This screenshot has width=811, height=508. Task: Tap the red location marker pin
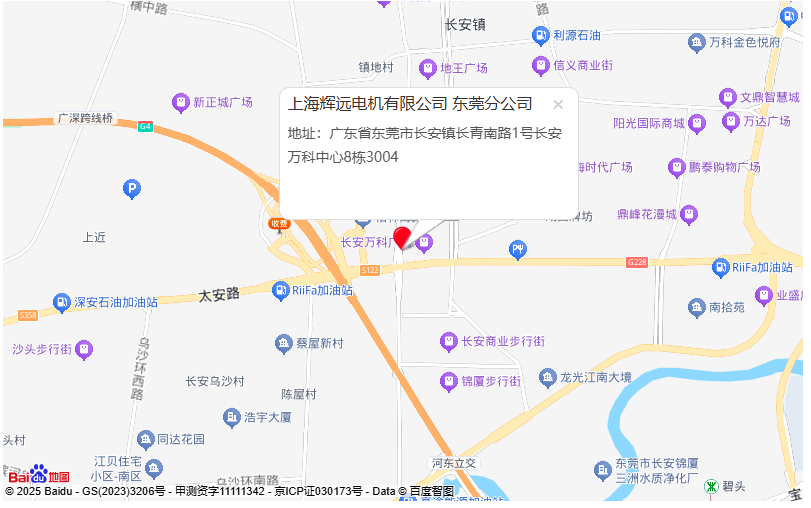point(402,238)
